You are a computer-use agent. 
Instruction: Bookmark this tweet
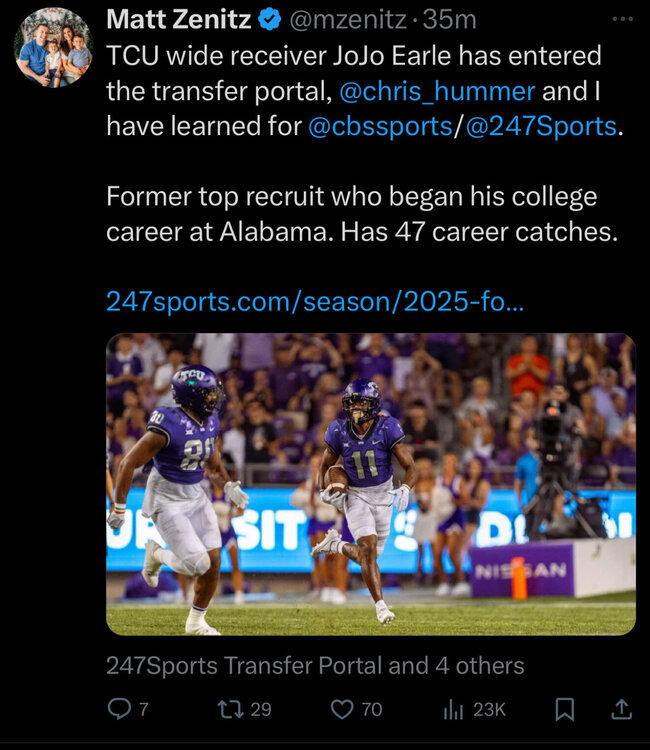pyautogui.click(x=564, y=709)
